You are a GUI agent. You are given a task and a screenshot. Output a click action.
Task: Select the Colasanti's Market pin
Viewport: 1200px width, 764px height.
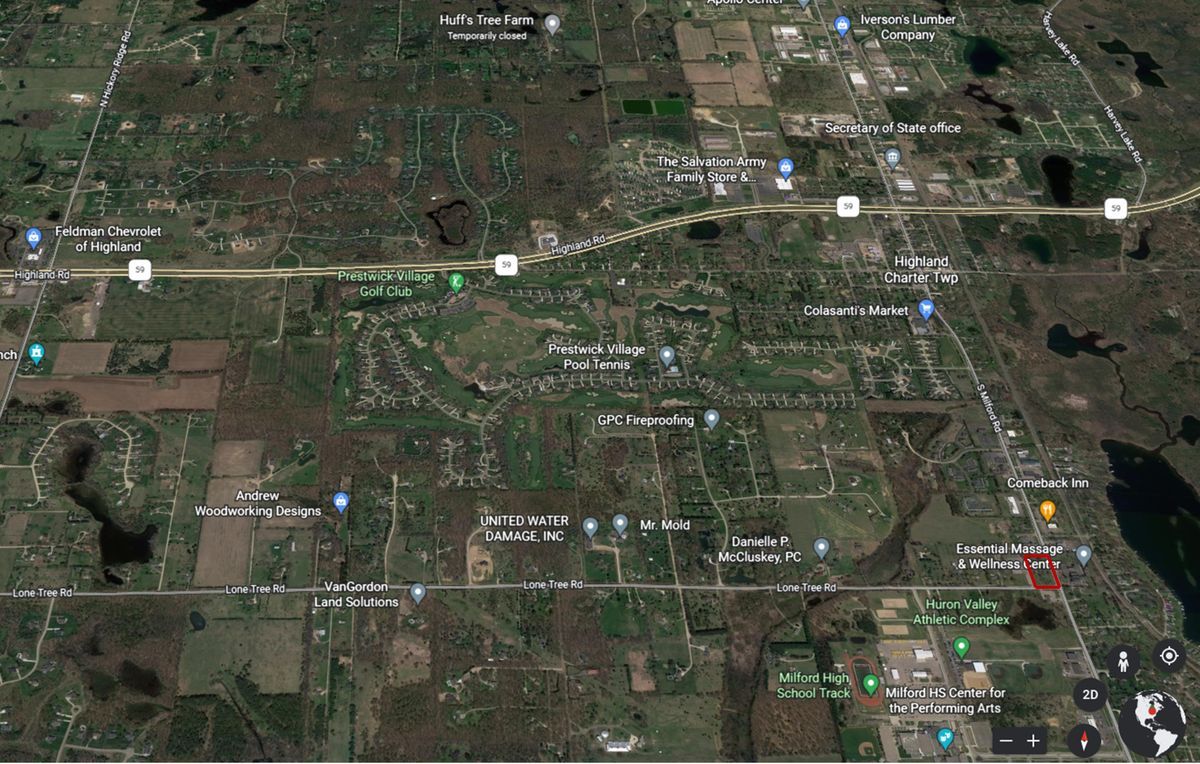pos(925,309)
